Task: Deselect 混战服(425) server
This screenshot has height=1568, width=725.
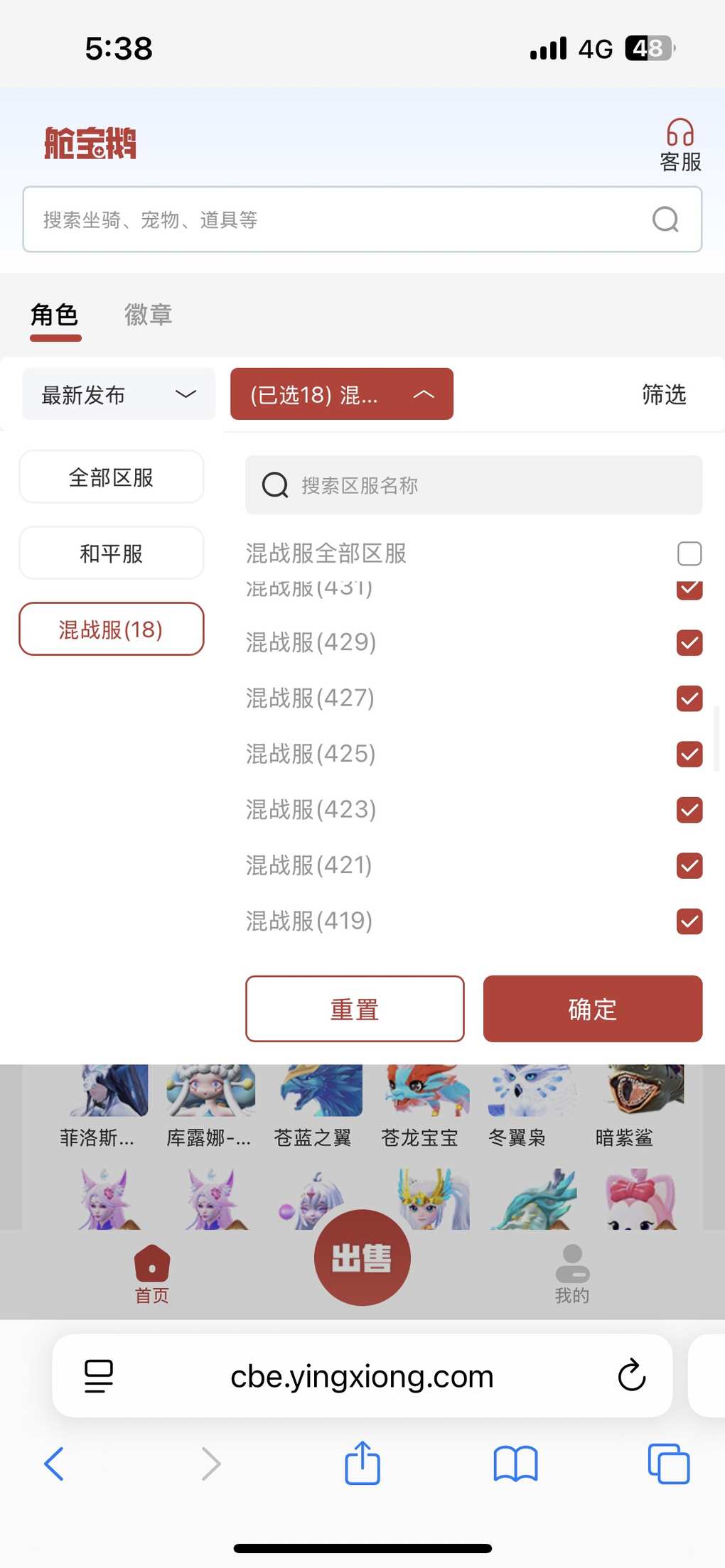Action: 689,754
